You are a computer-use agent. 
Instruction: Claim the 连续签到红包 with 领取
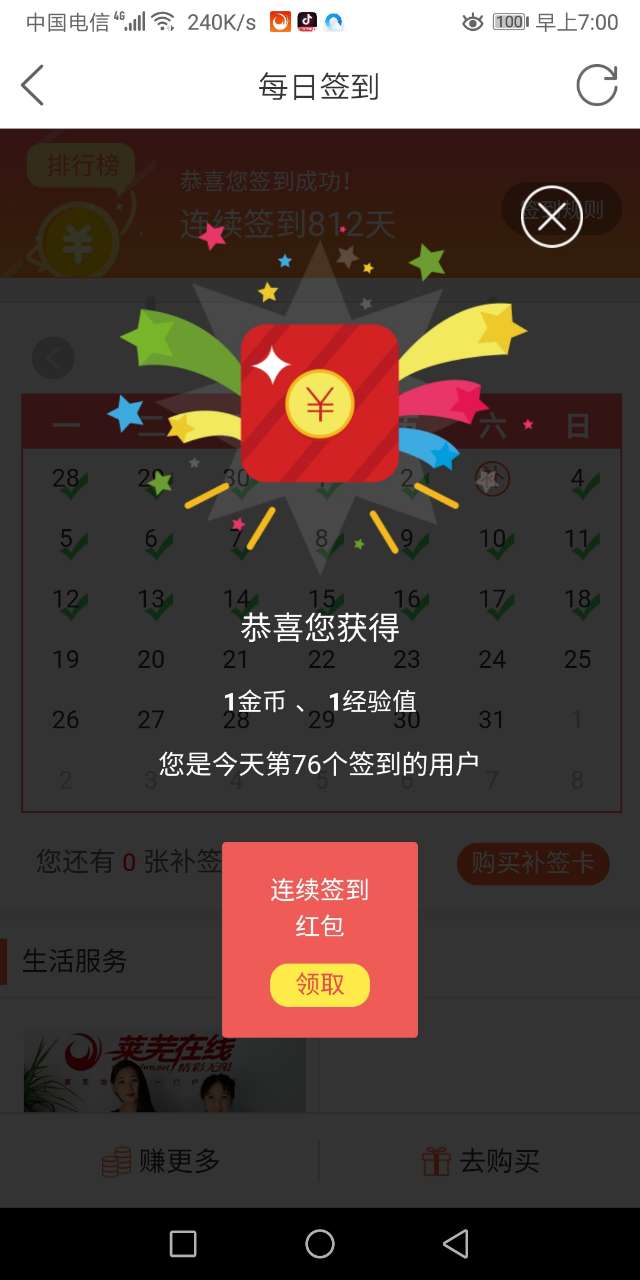[320, 985]
